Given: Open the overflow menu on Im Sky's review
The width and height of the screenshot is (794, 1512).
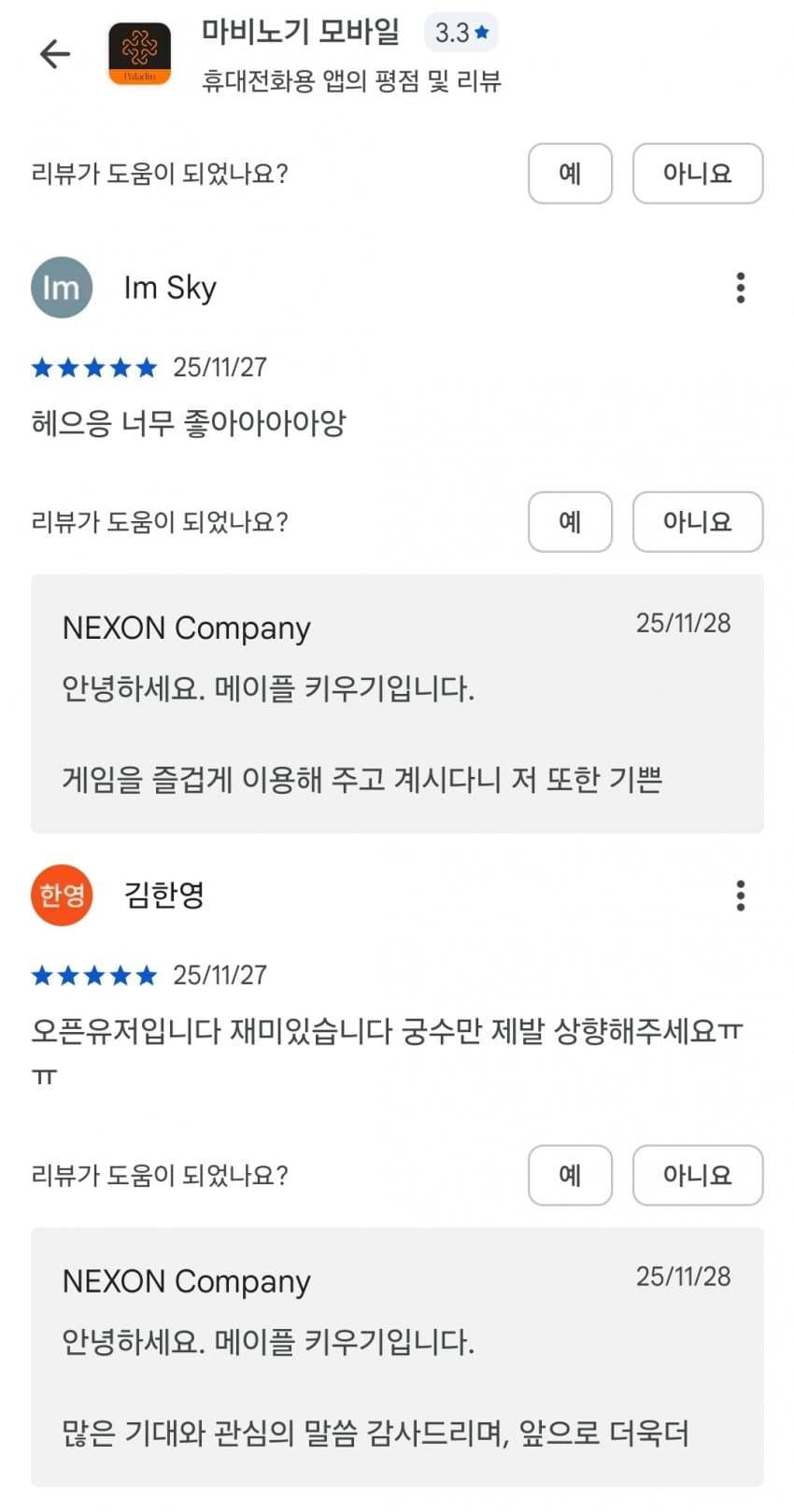Looking at the screenshot, I should coord(741,288).
